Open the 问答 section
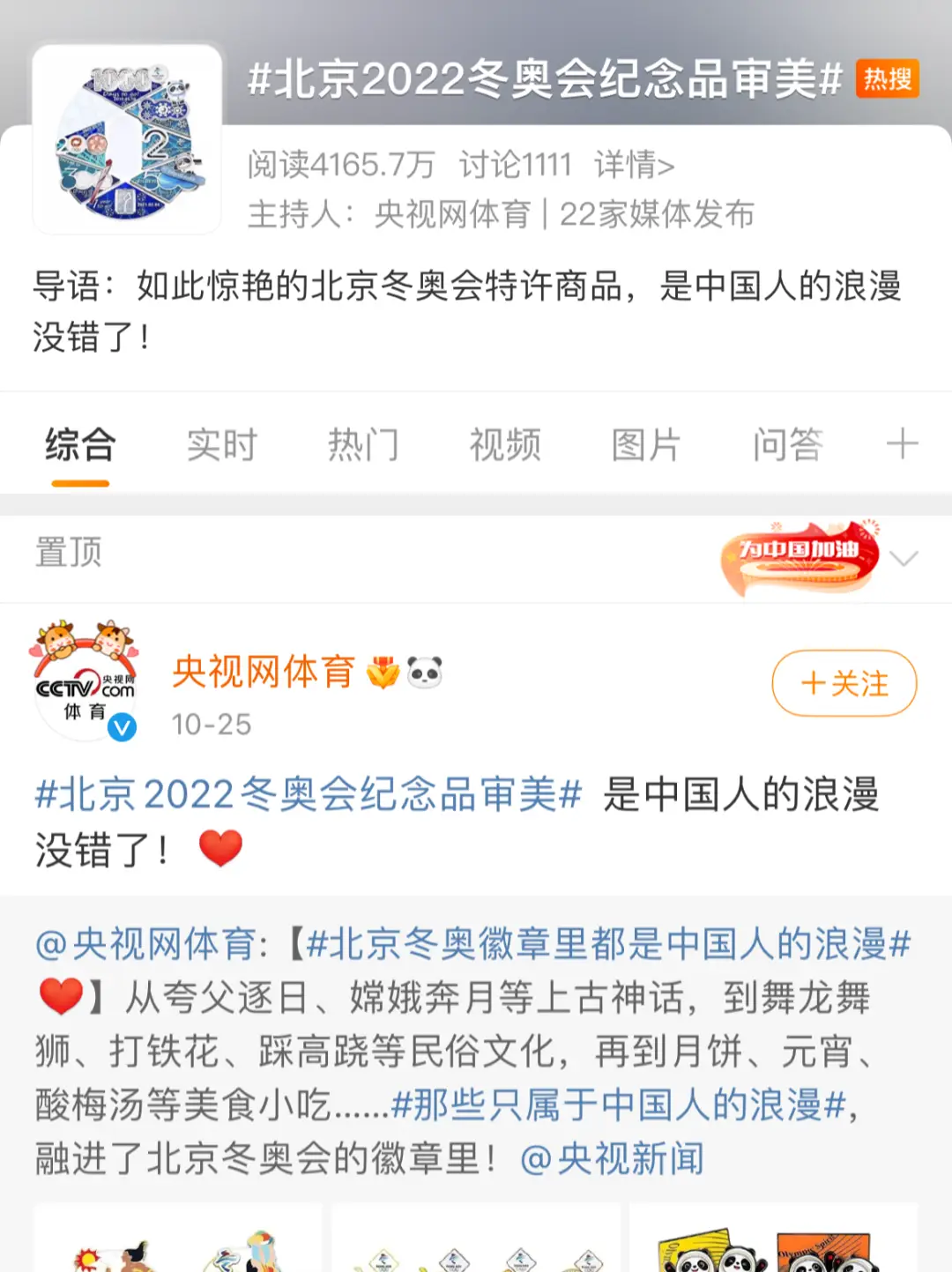Viewport: 952px width, 1272px height. tap(787, 445)
